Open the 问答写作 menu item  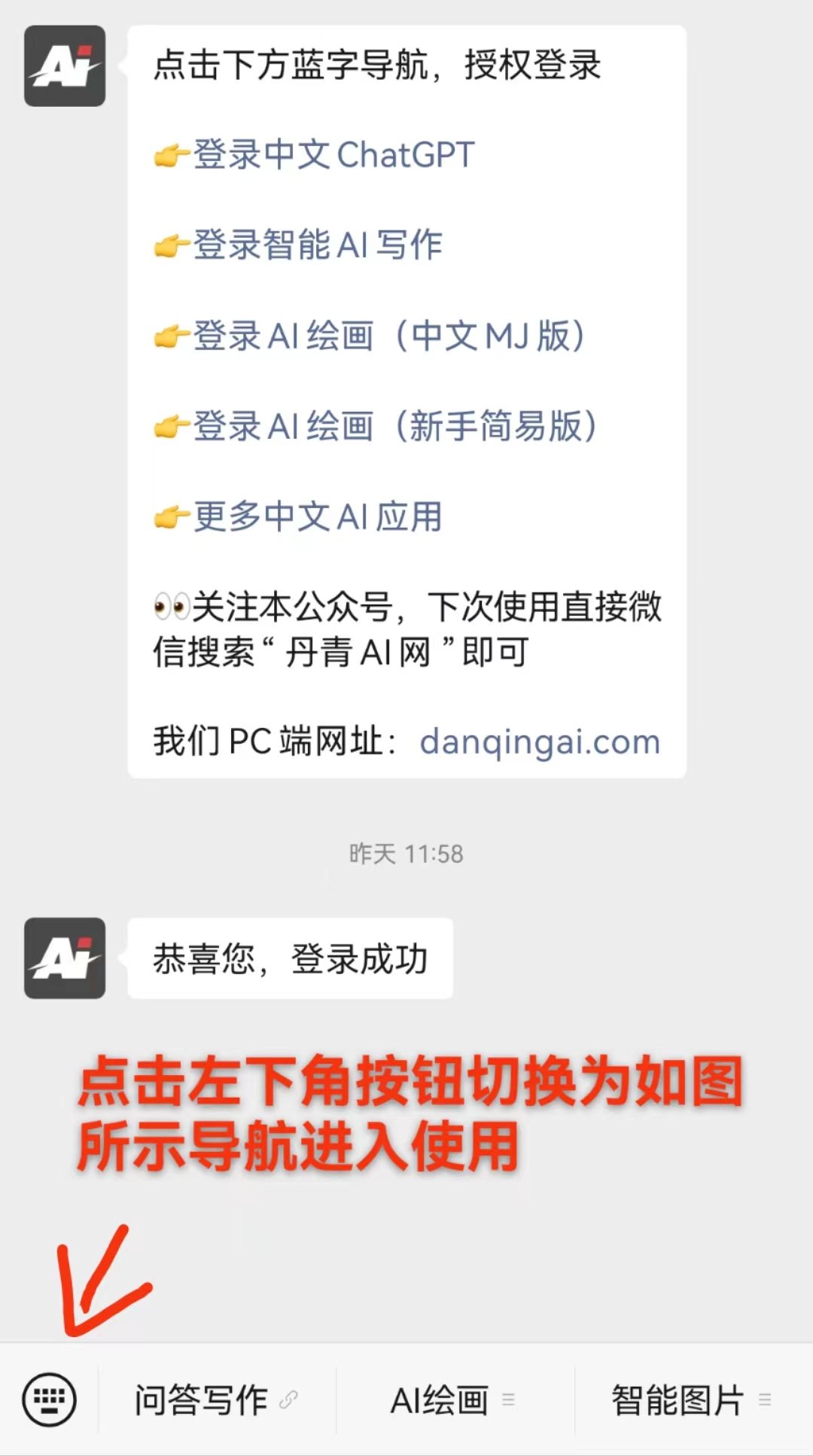coord(215,1400)
